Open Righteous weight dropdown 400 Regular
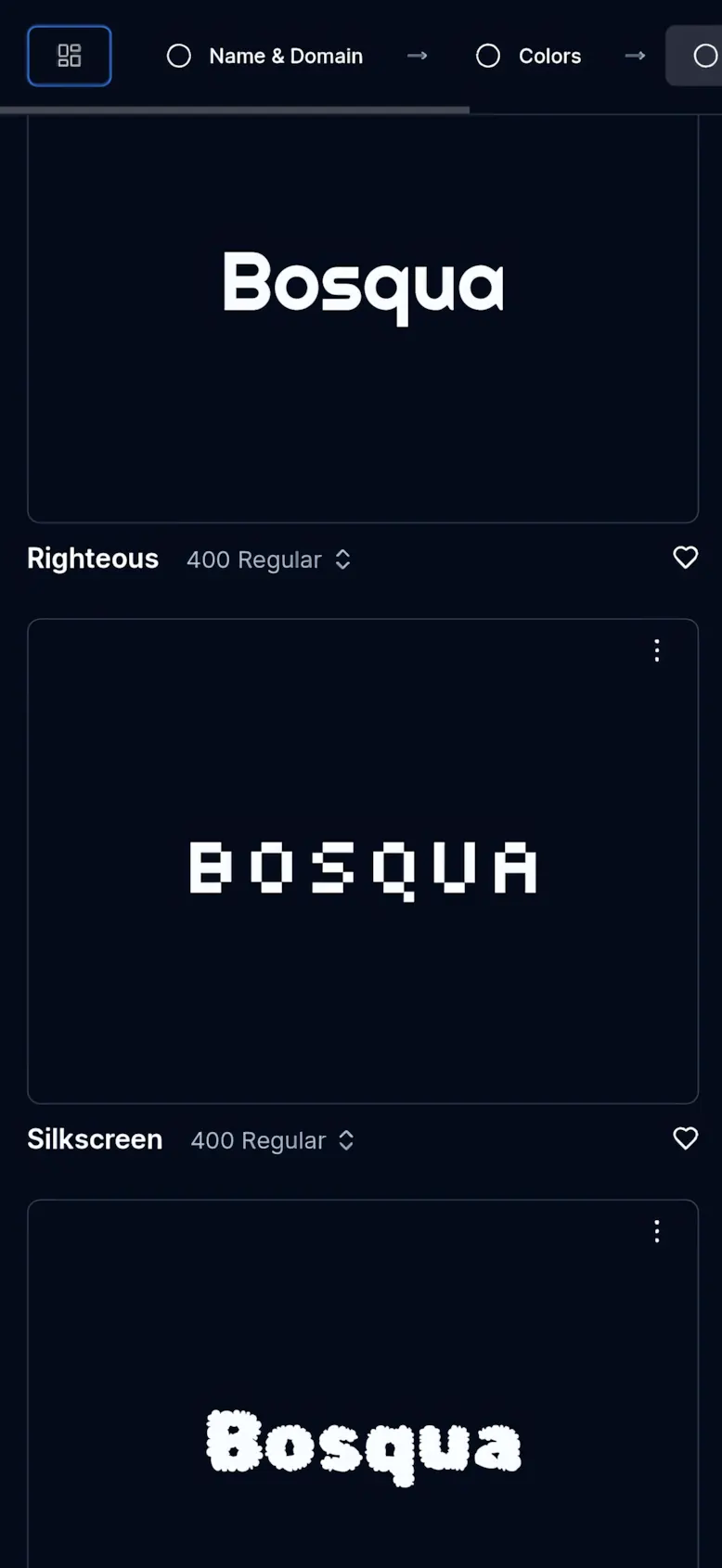Screen dimensions: 722x1568 pos(268,559)
